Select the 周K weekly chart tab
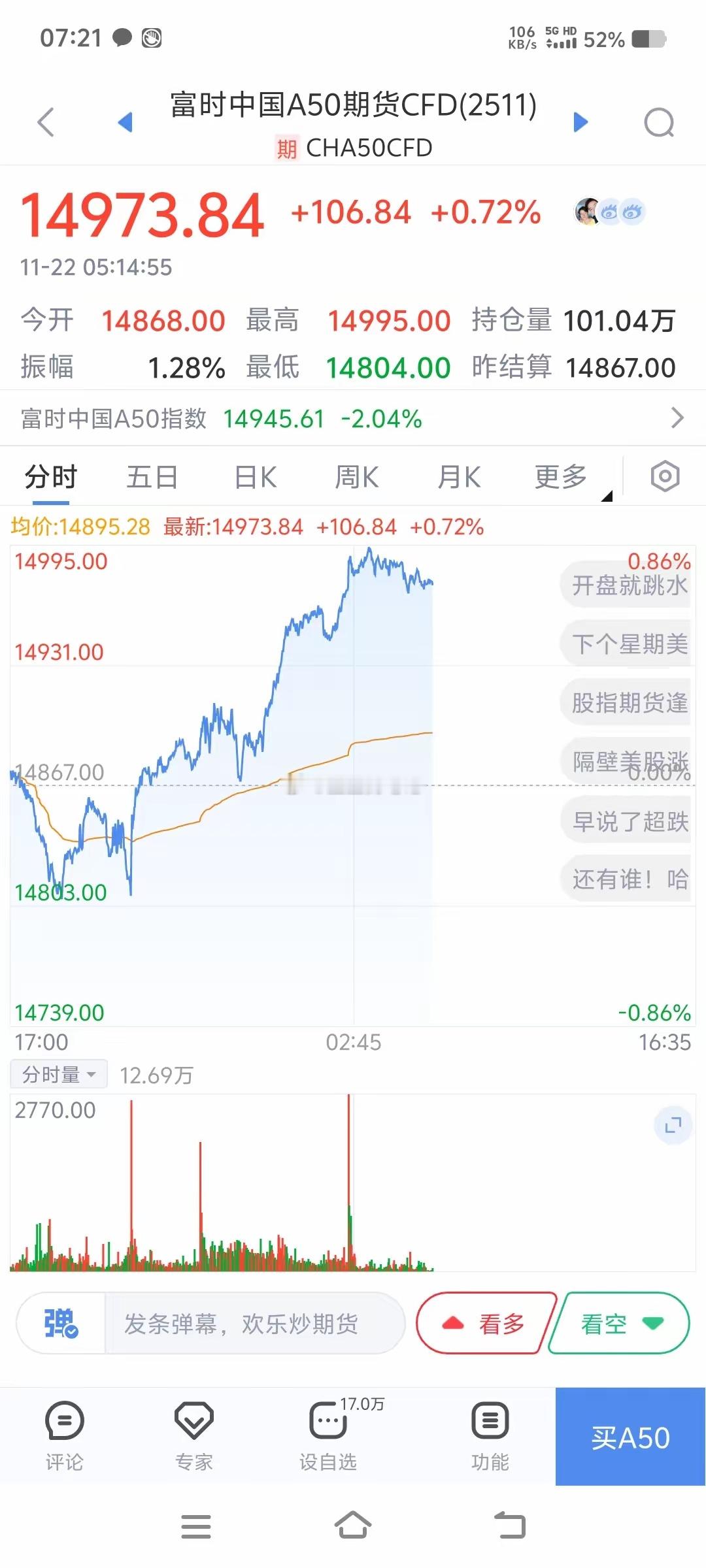Image resolution: width=706 pixels, height=1568 pixels. pyautogui.click(x=356, y=476)
